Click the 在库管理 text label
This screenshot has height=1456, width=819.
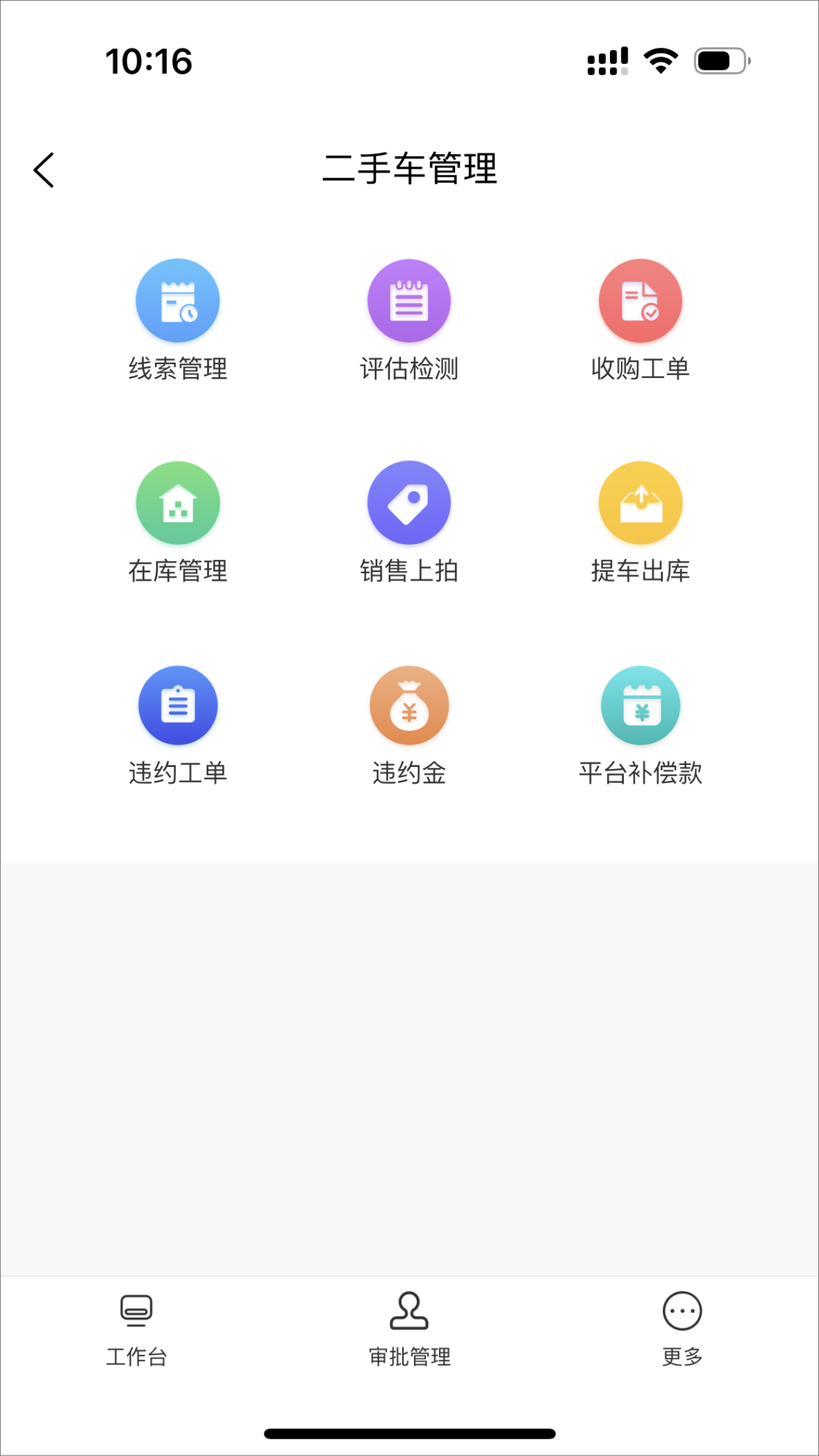177,572
